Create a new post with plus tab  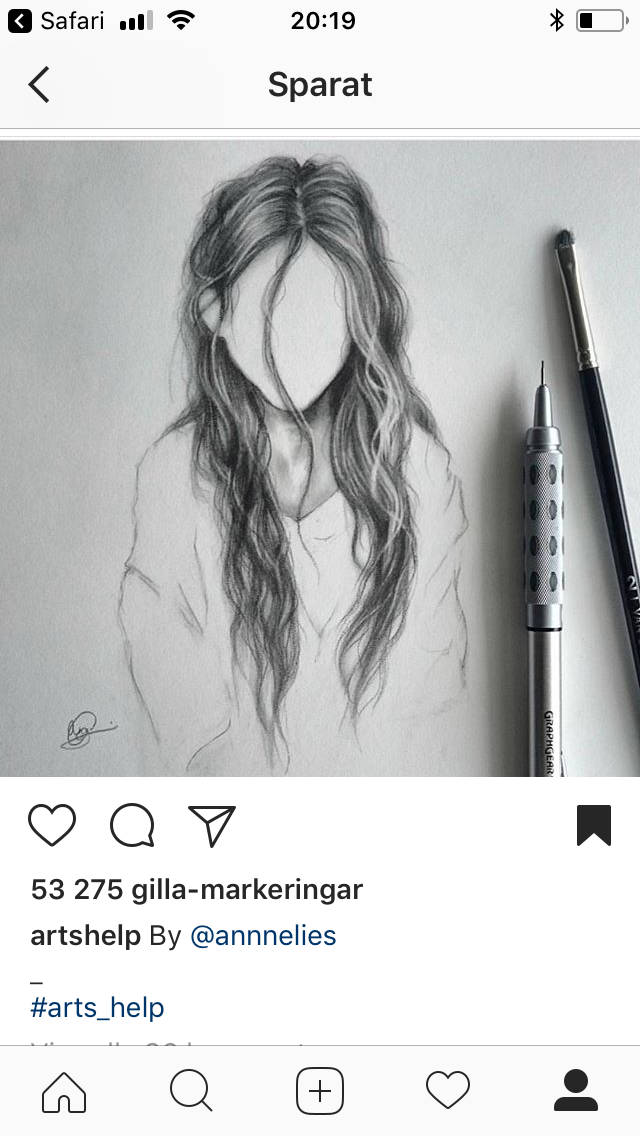tap(320, 1090)
